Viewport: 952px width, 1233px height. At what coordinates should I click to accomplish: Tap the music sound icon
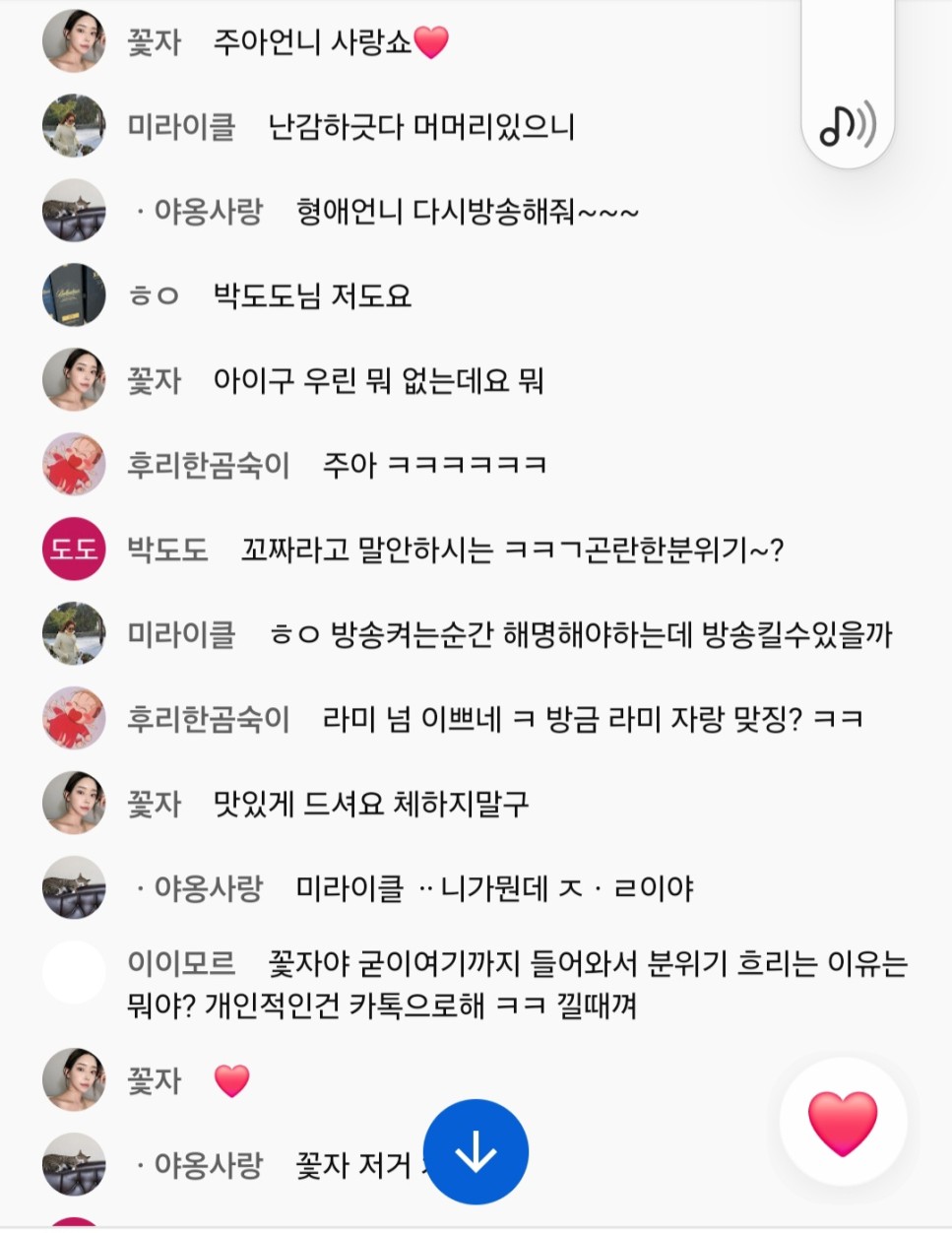pos(847,125)
